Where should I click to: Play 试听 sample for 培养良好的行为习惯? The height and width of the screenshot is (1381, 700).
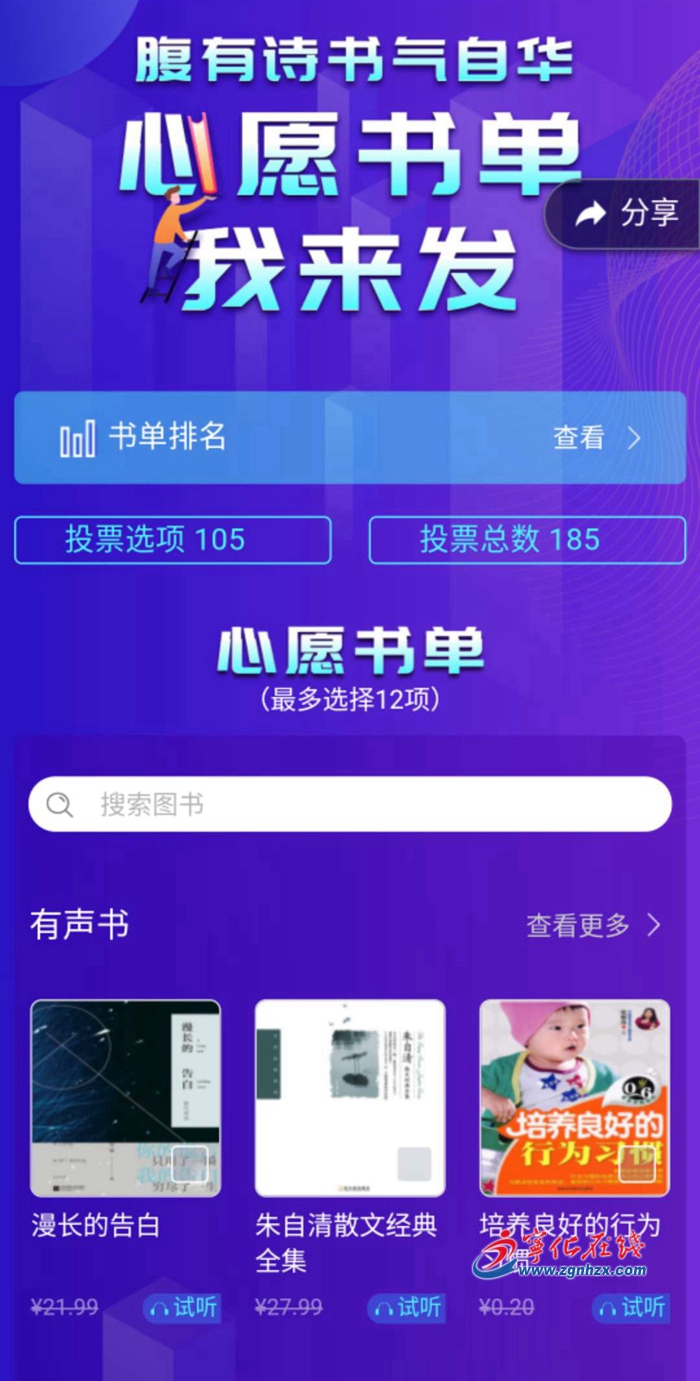632,1307
